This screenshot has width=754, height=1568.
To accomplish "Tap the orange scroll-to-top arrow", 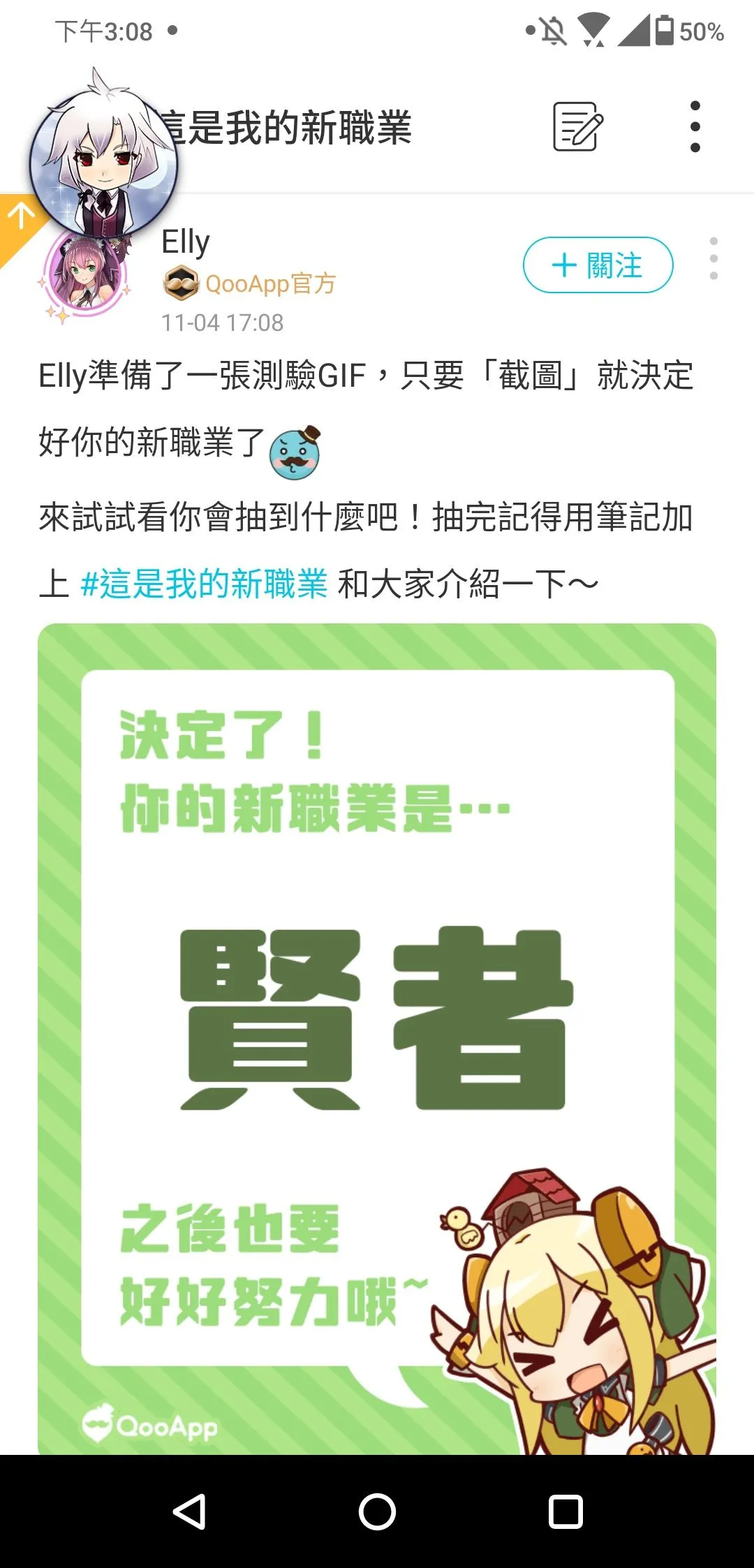I will 20,221.
